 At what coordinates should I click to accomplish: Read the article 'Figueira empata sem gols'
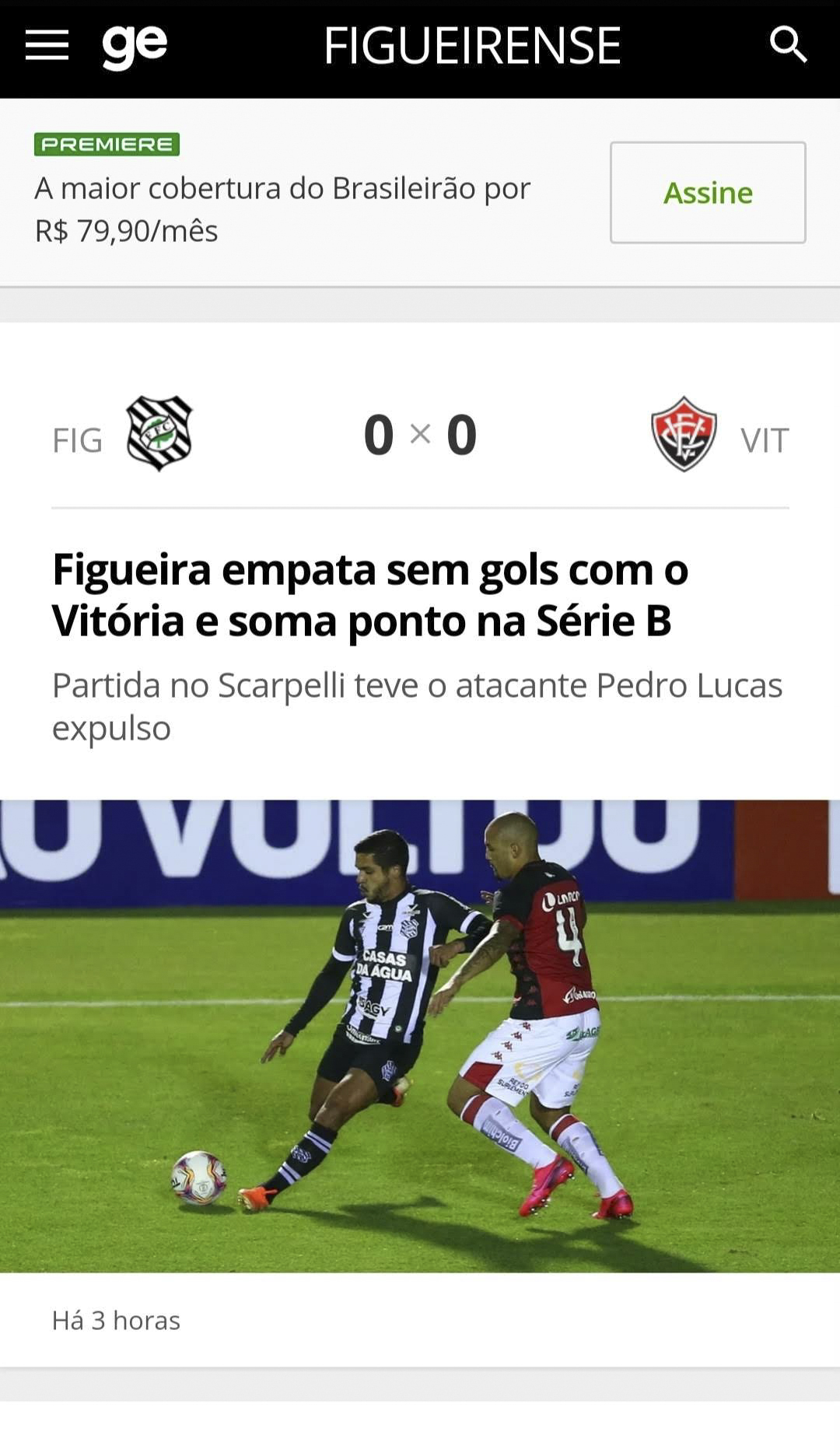tap(370, 595)
